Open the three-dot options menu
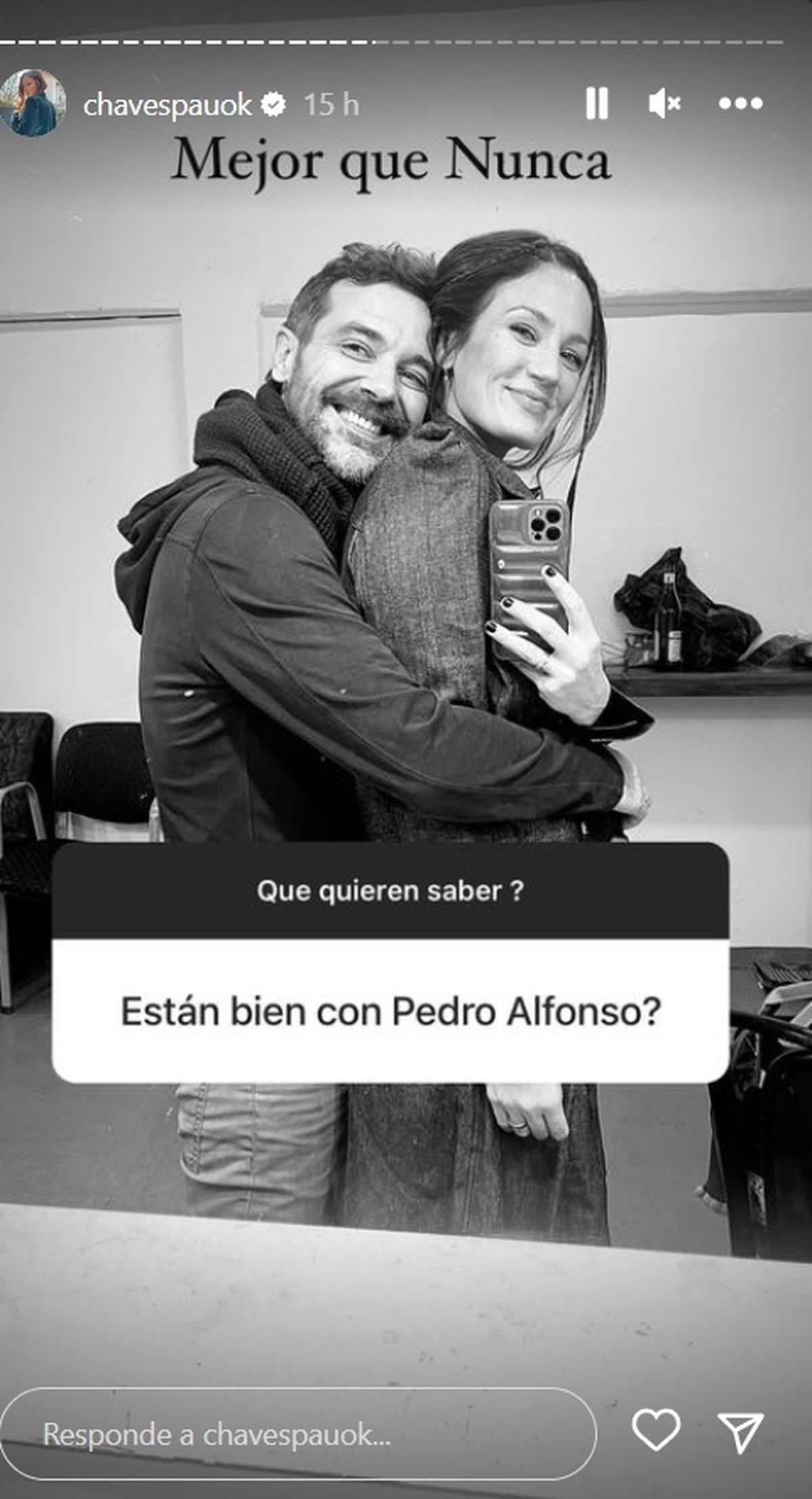Viewport: 812px width, 1499px height. [740, 104]
